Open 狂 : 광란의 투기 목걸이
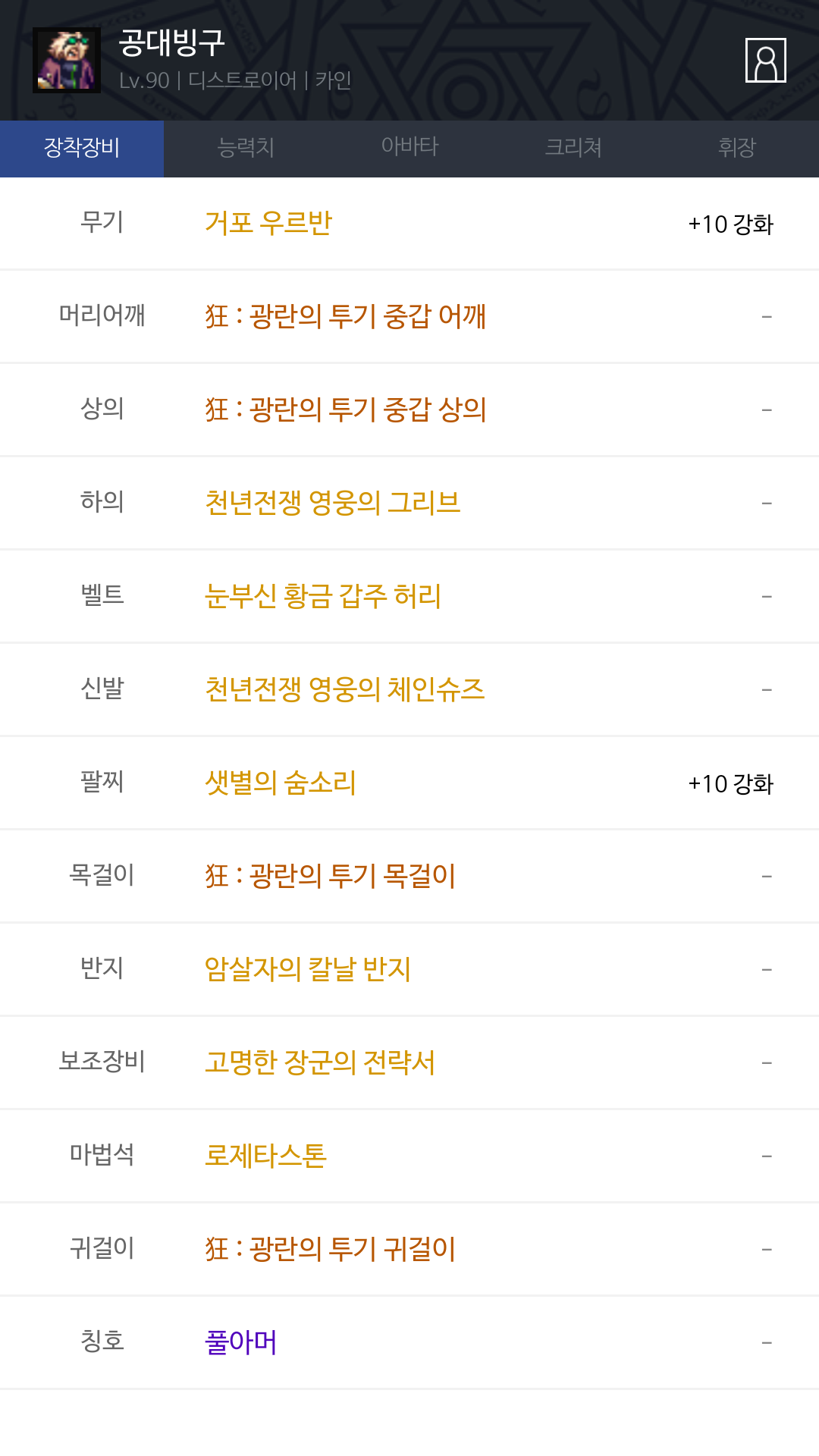The height and width of the screenshot is (1456, 819). click(330, 876)
